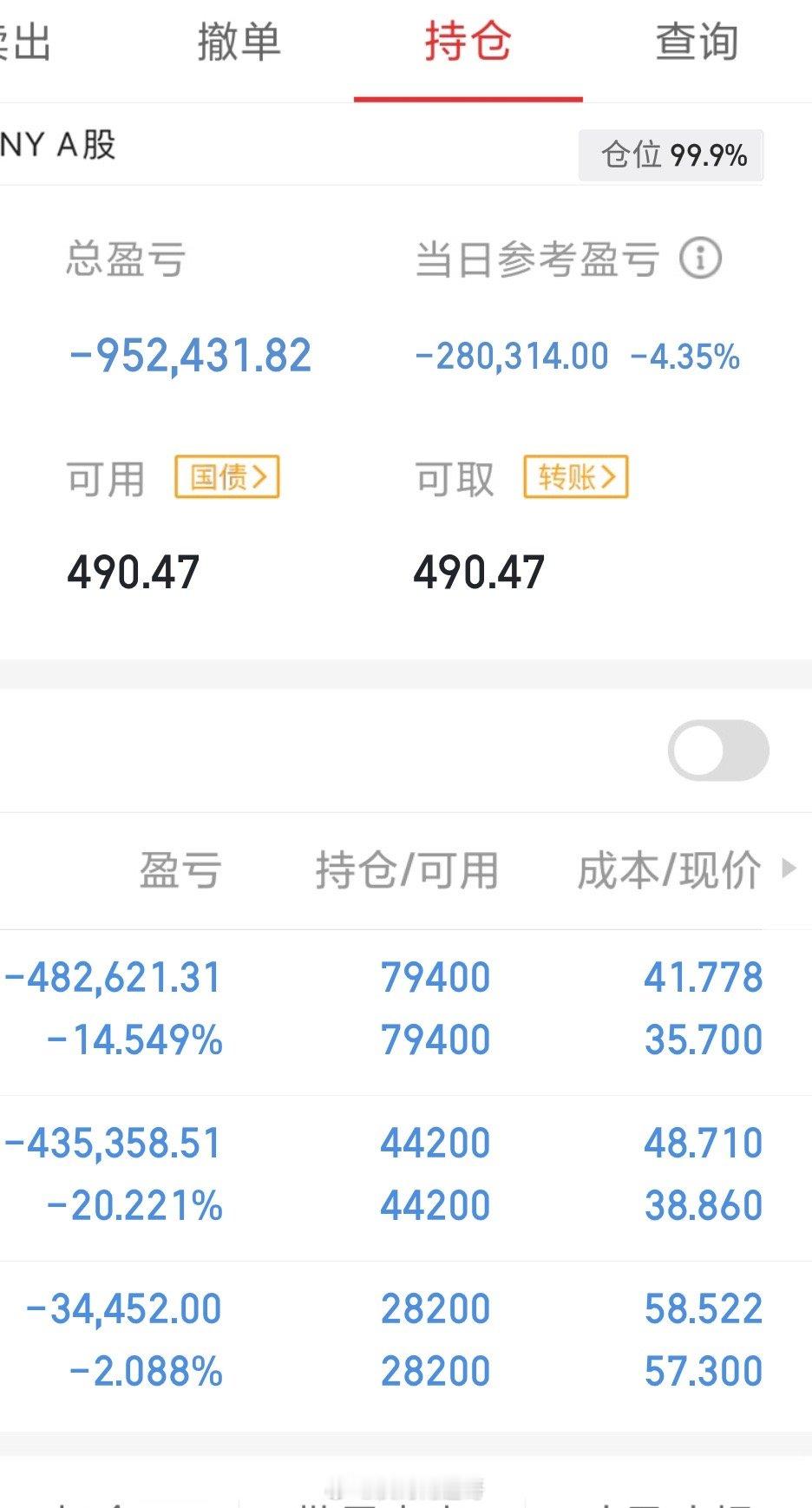812x1508 pixels.
Task: Tap the 盈亏 column header
Action: [x=180, y=872]
